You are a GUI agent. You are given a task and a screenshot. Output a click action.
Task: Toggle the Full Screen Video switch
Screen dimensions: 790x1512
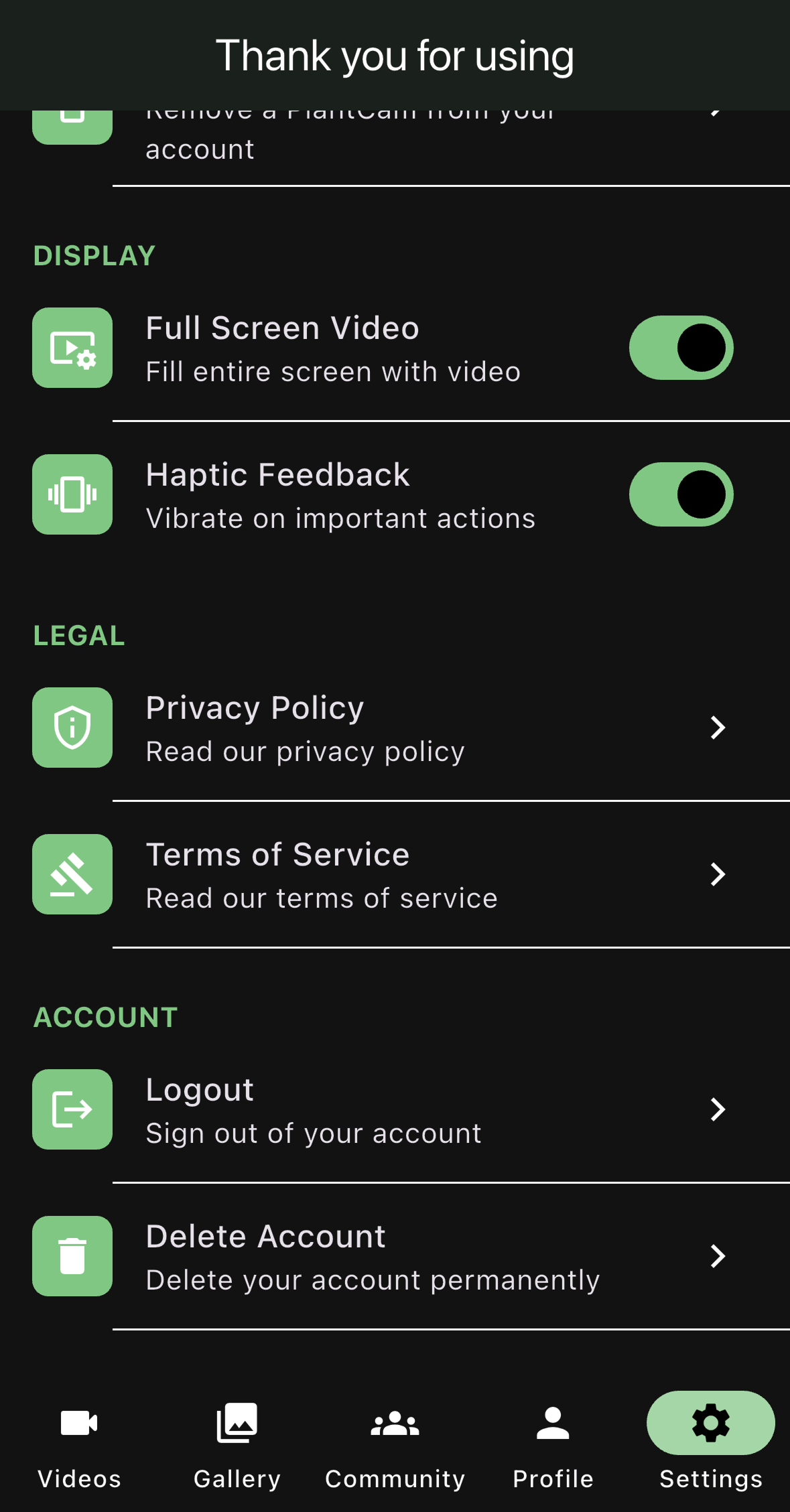(681, 348)
